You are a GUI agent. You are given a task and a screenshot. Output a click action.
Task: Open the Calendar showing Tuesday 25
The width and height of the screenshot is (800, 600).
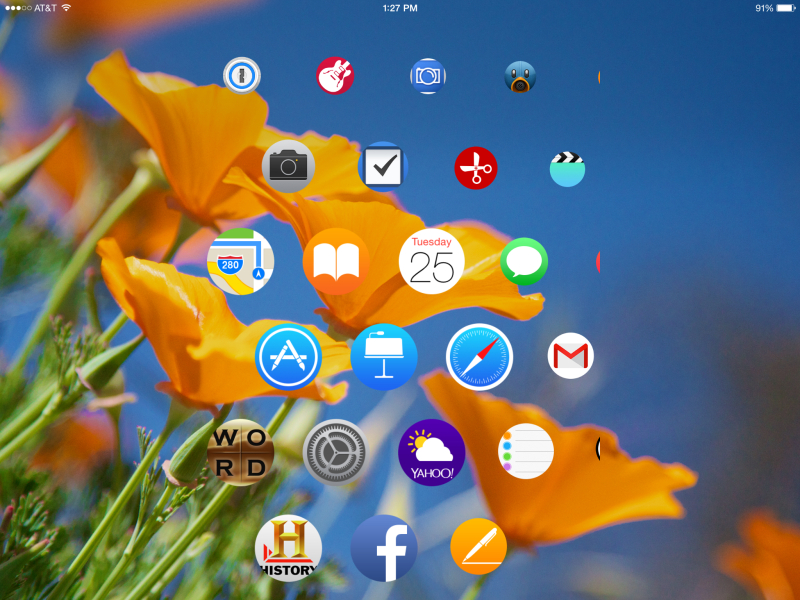pyautogui.click(x=431, y=262)
